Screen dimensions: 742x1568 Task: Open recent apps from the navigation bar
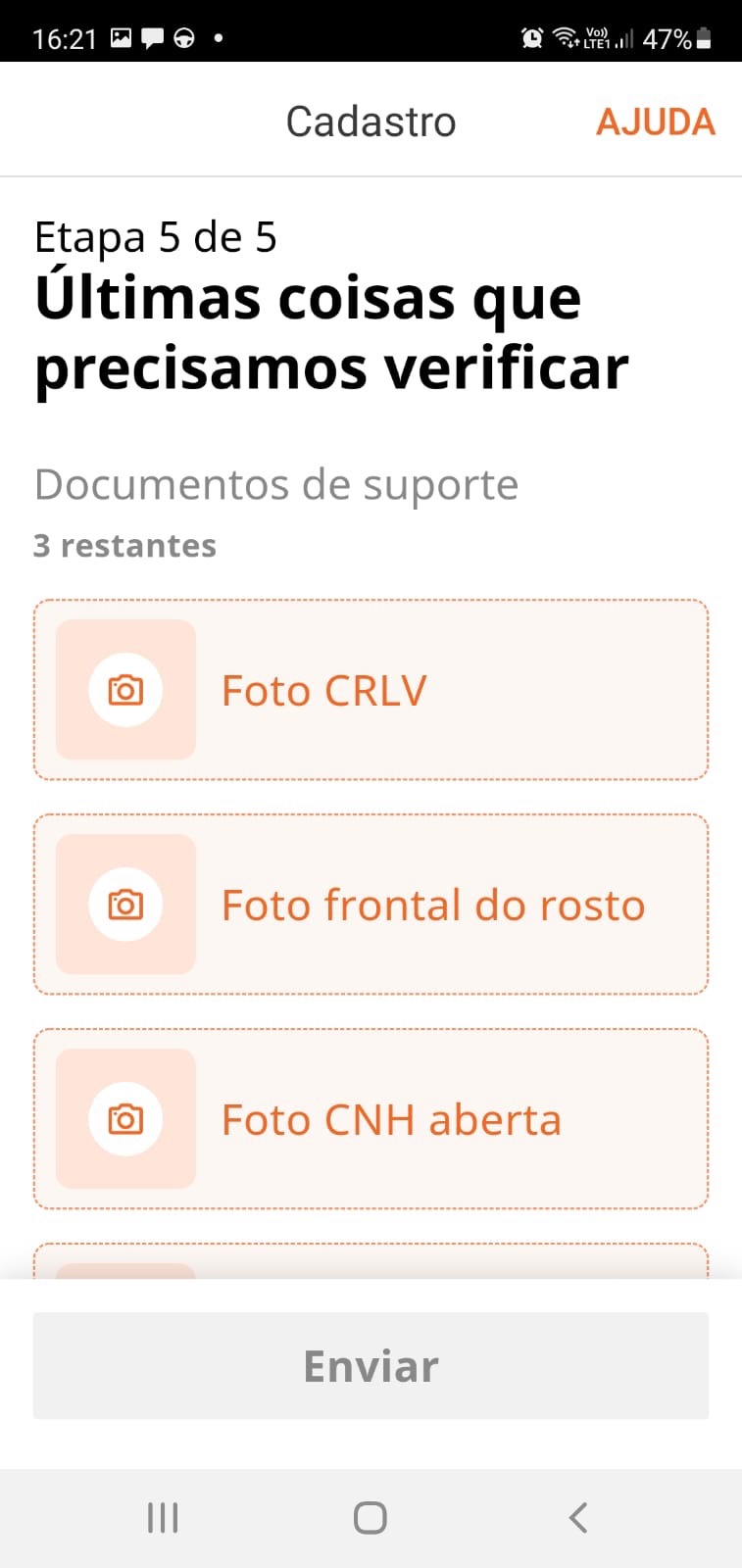163,1518
